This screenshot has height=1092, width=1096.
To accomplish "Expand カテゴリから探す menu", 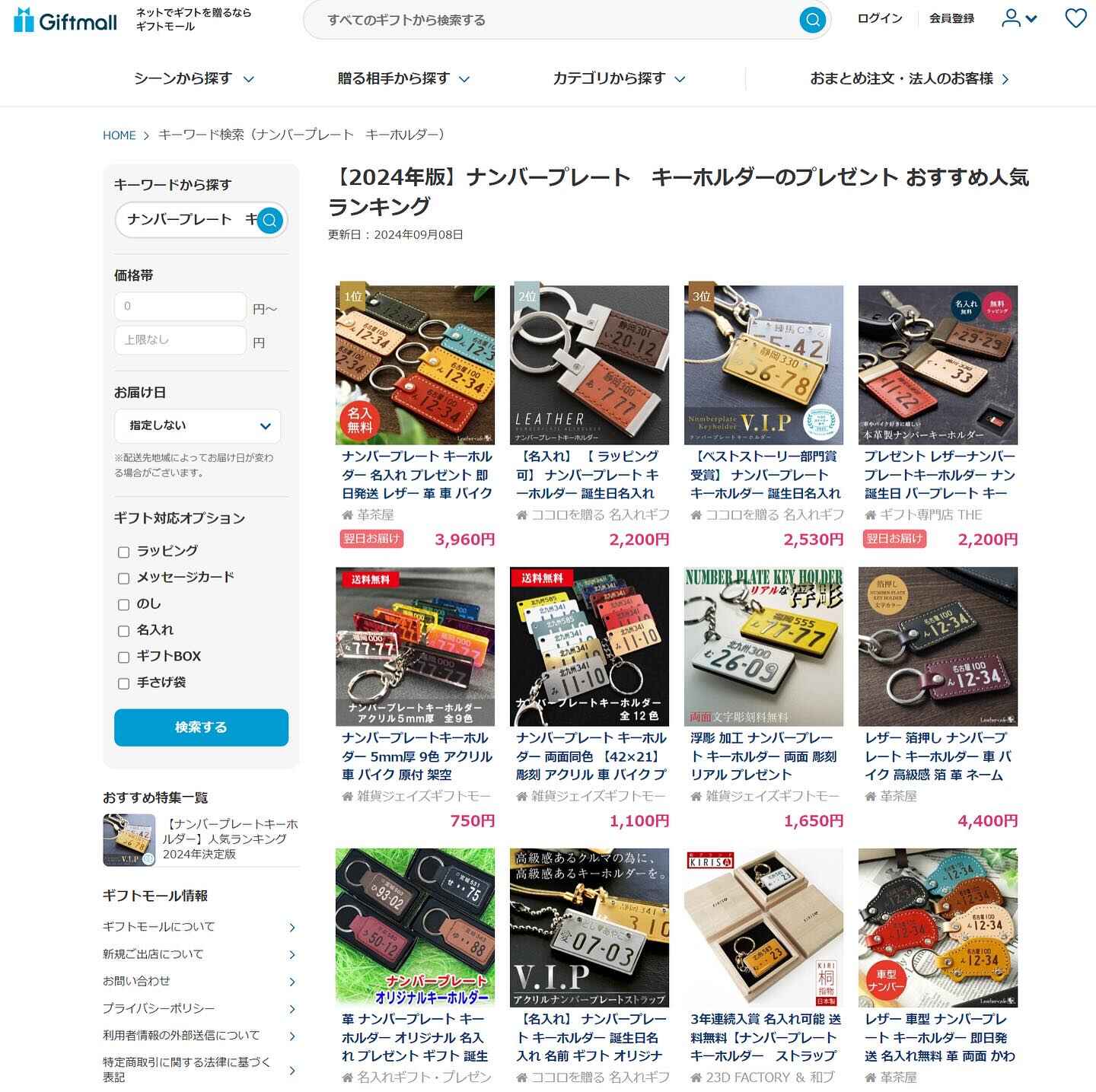I will tap(619, 78).
